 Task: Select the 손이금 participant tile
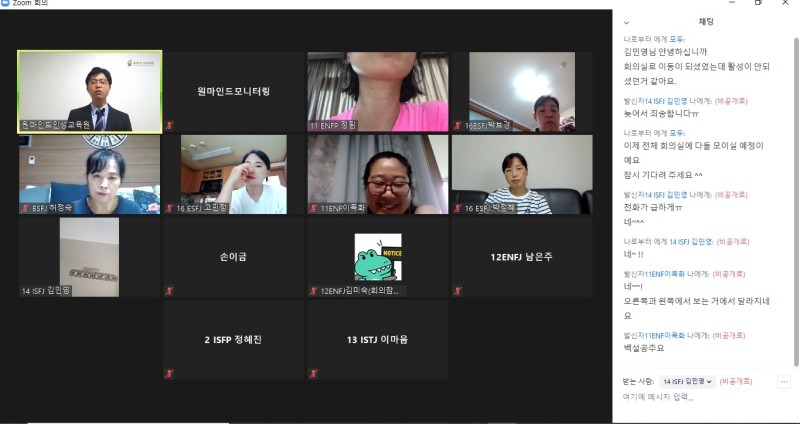[x=233, y=256]
